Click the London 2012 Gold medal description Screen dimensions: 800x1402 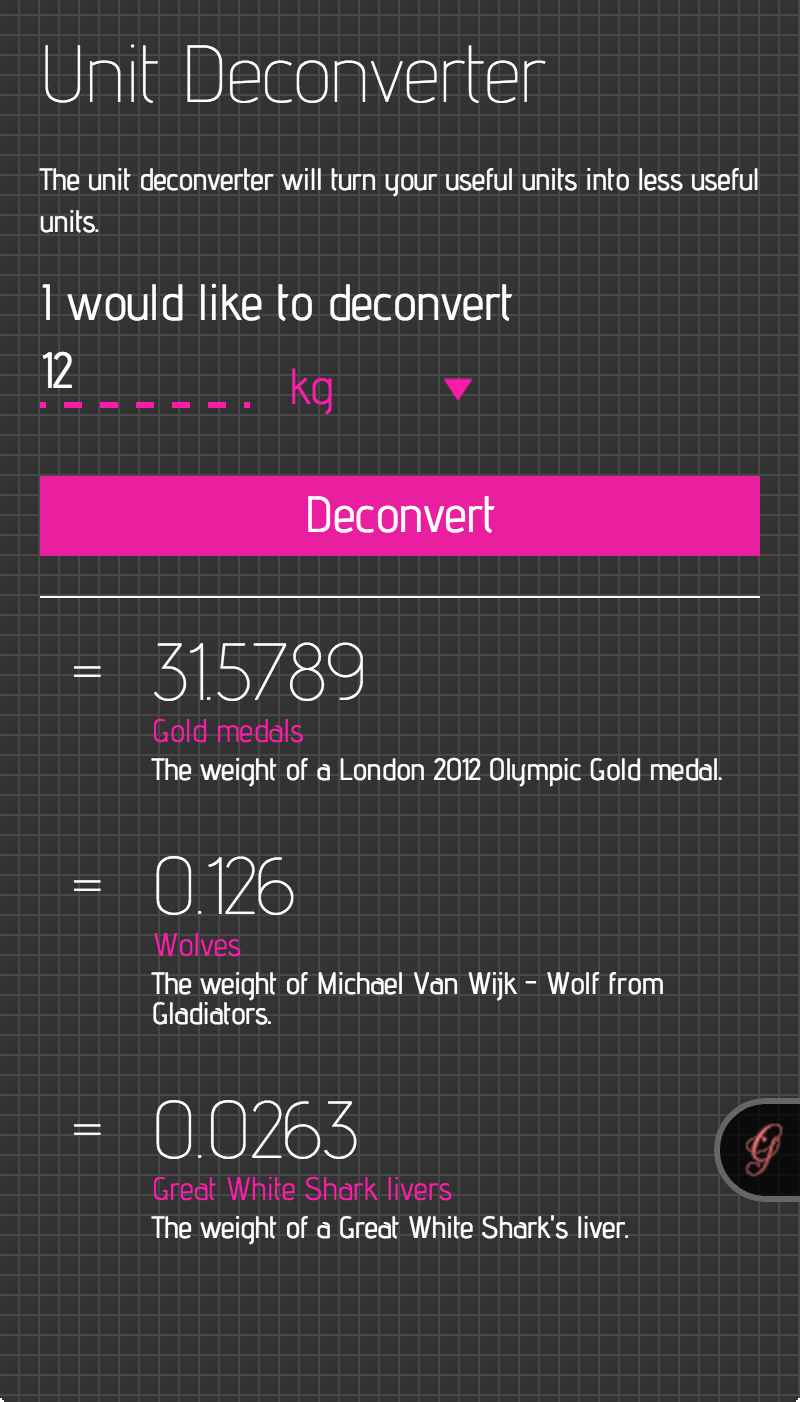(x=437, y=770)
